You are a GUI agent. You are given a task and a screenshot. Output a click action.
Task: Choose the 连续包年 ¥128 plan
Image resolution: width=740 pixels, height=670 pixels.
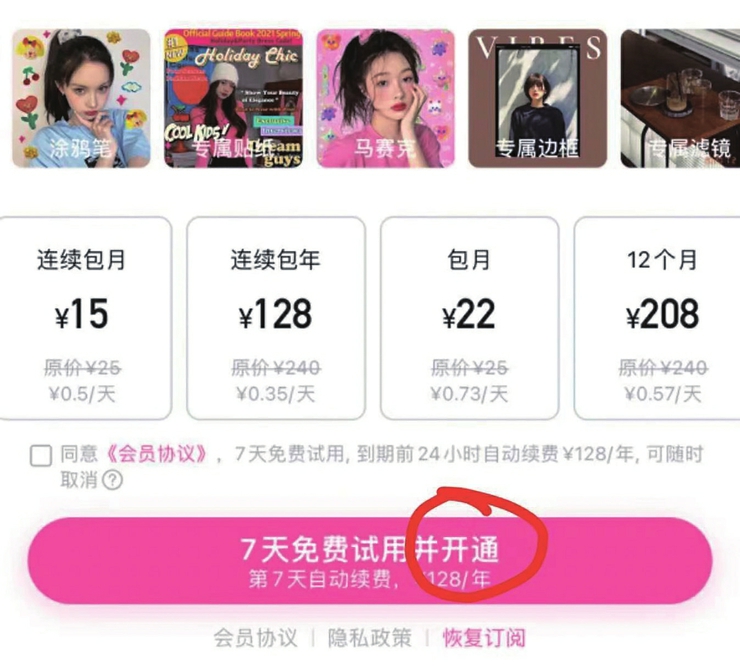(x=276, y=318)
